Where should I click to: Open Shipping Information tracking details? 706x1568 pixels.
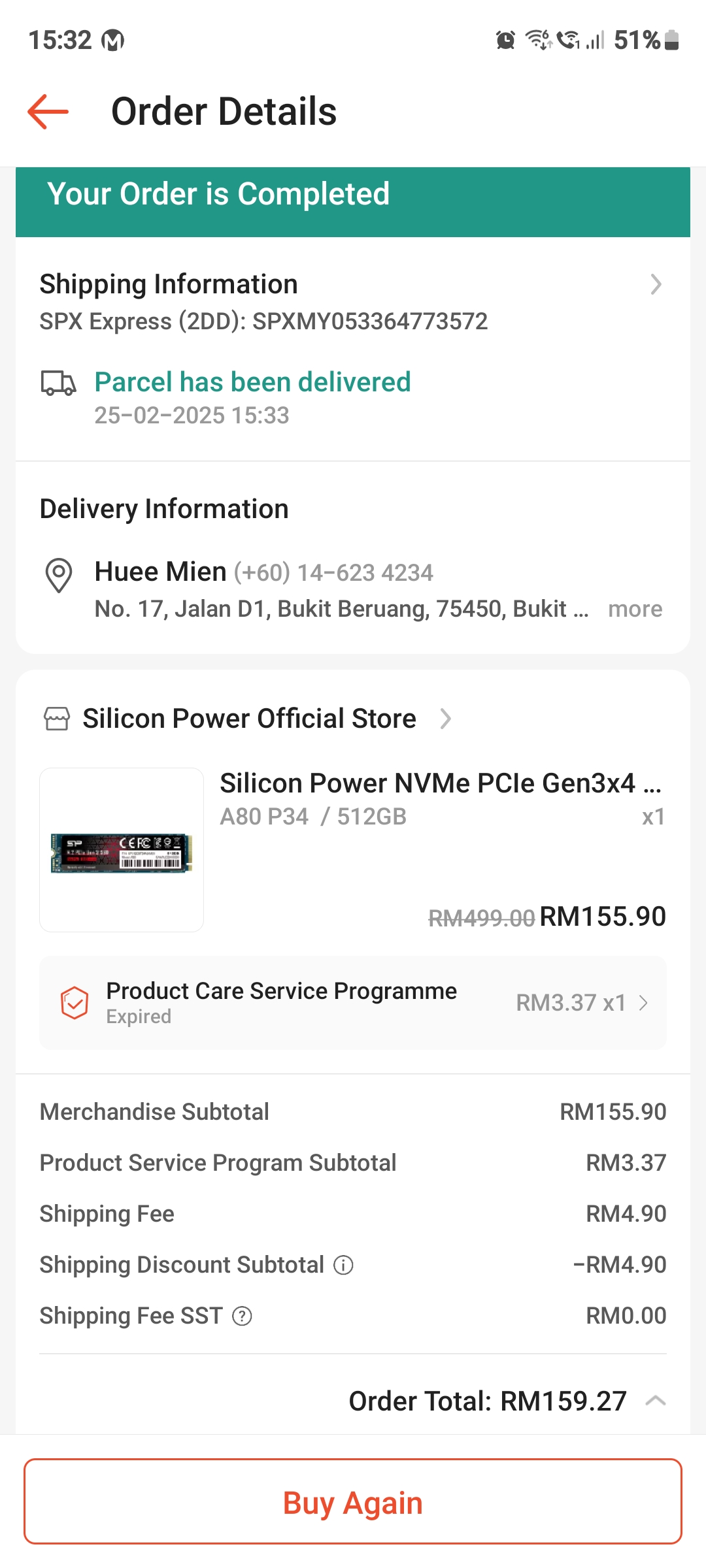tap(656, 285)
